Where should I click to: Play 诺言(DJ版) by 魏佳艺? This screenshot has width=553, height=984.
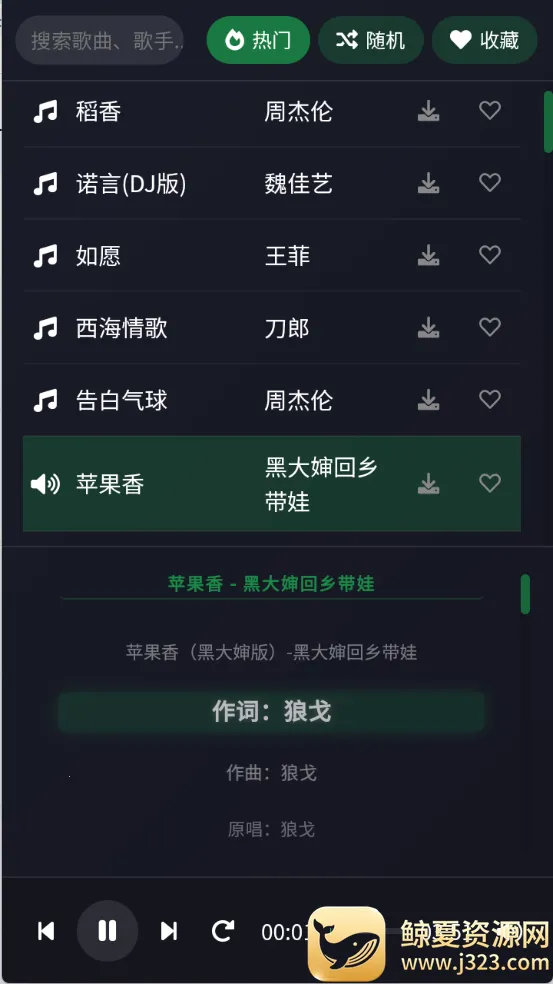[272, 184]
